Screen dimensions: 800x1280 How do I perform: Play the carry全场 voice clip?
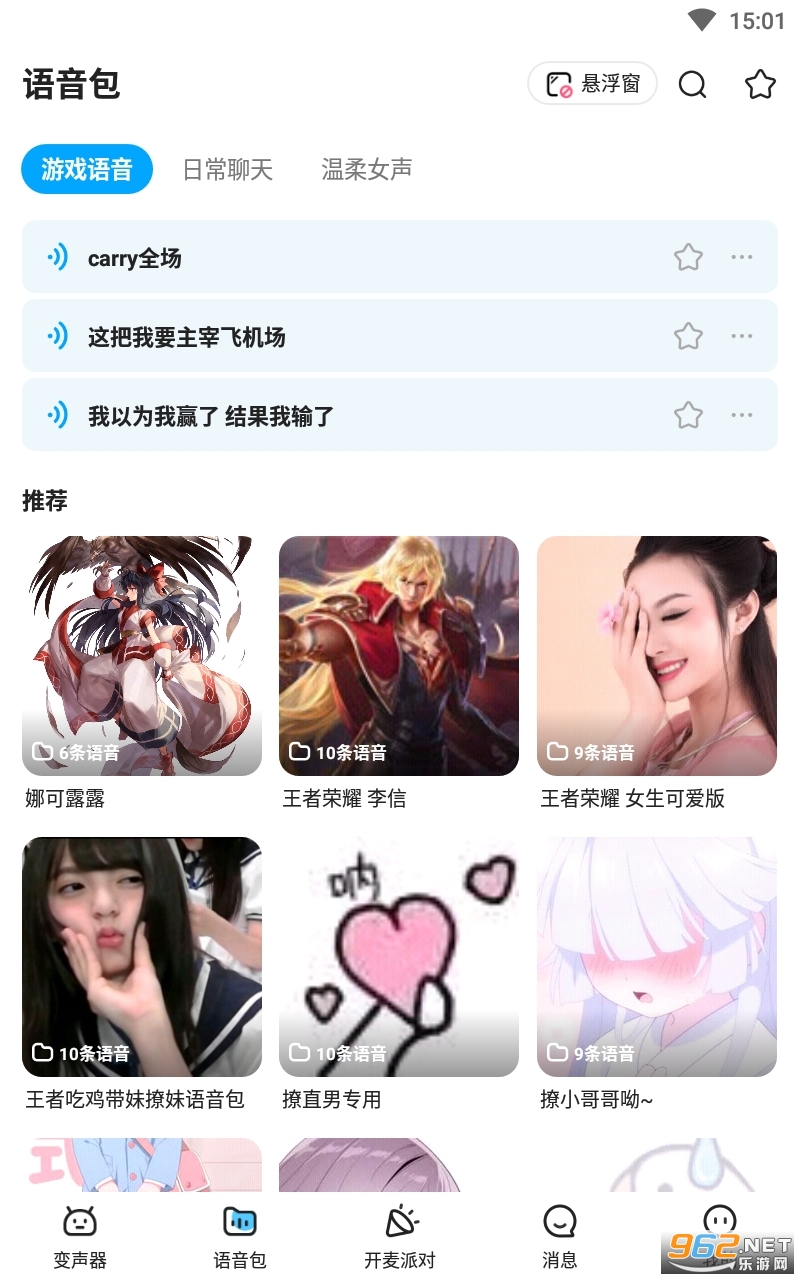58,258
